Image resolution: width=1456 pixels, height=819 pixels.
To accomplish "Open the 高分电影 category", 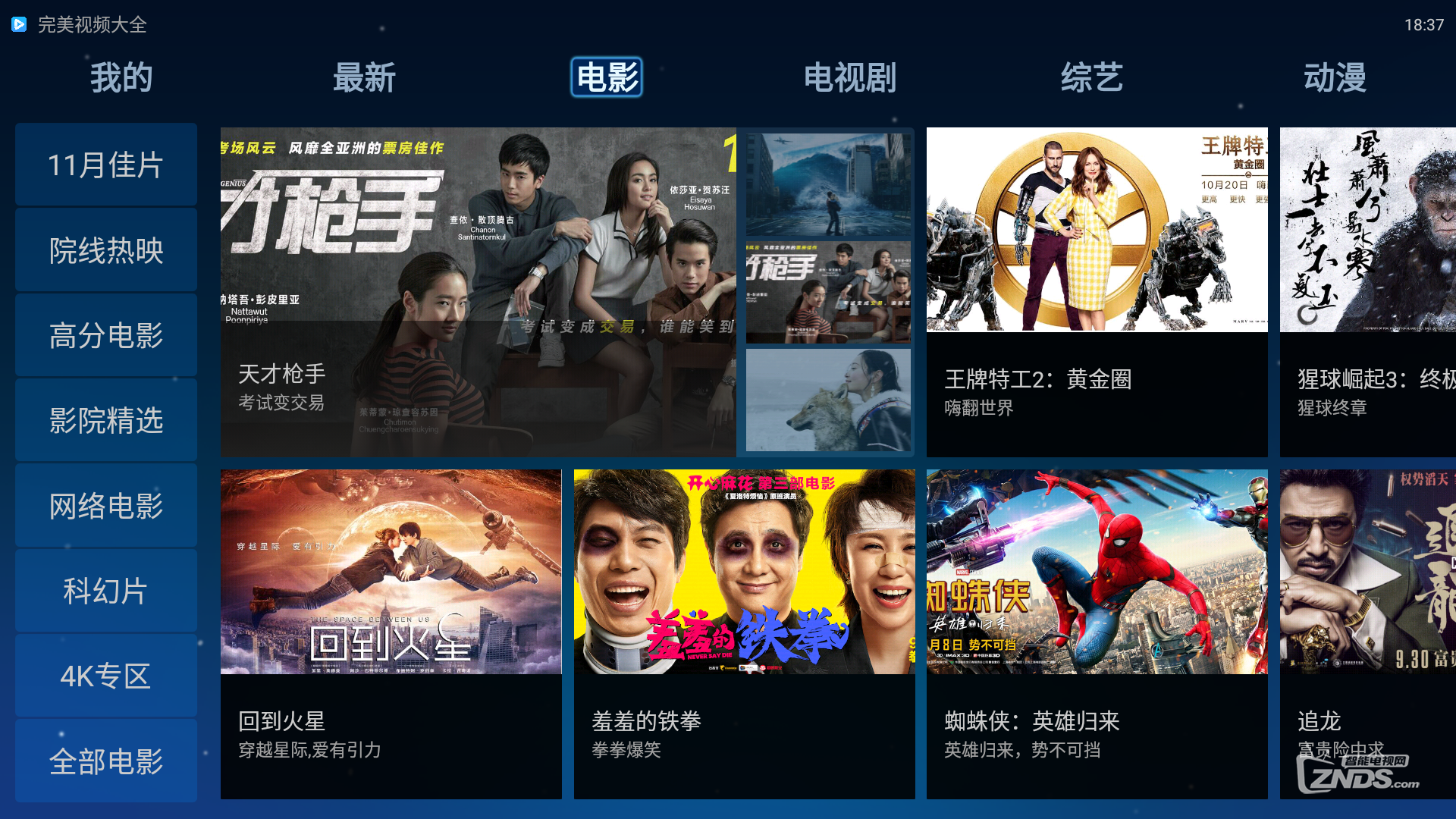I will click(106, 335).
